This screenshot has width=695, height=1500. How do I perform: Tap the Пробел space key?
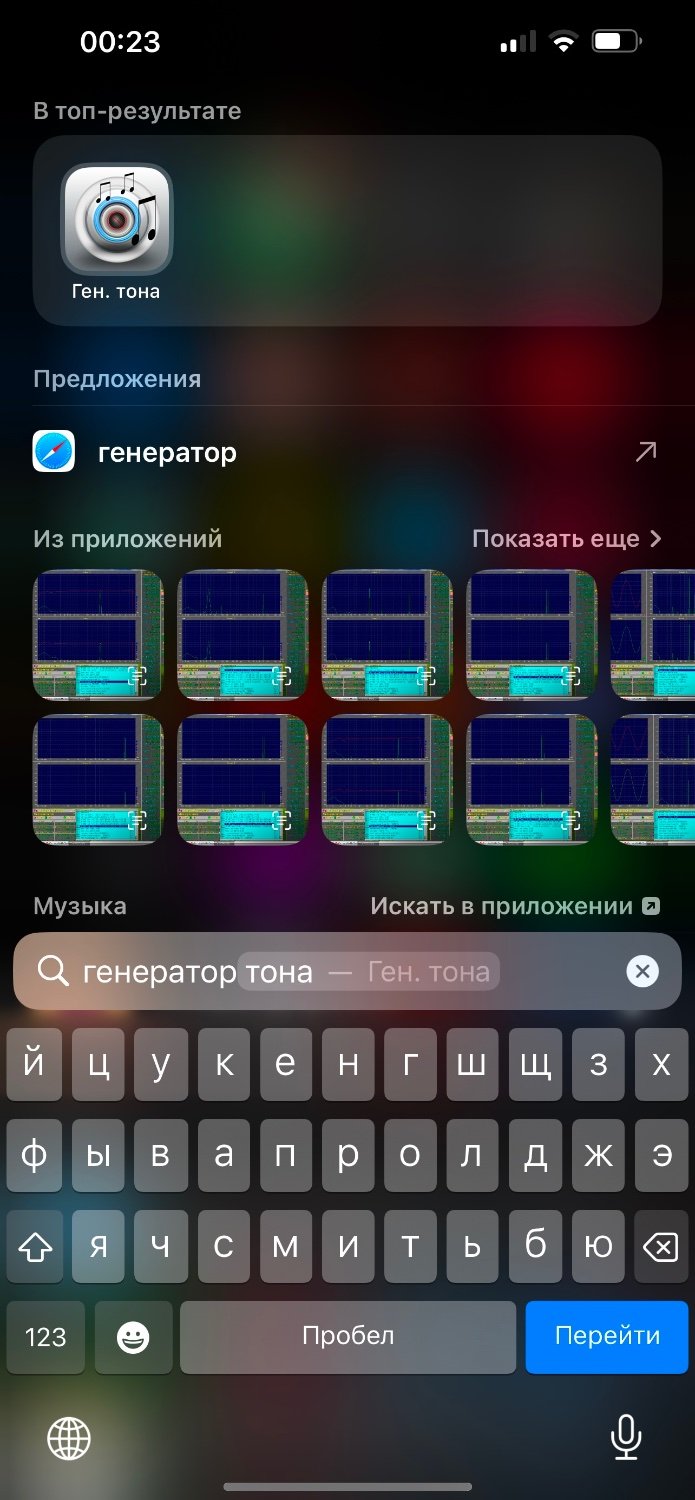pos(348,1336)
